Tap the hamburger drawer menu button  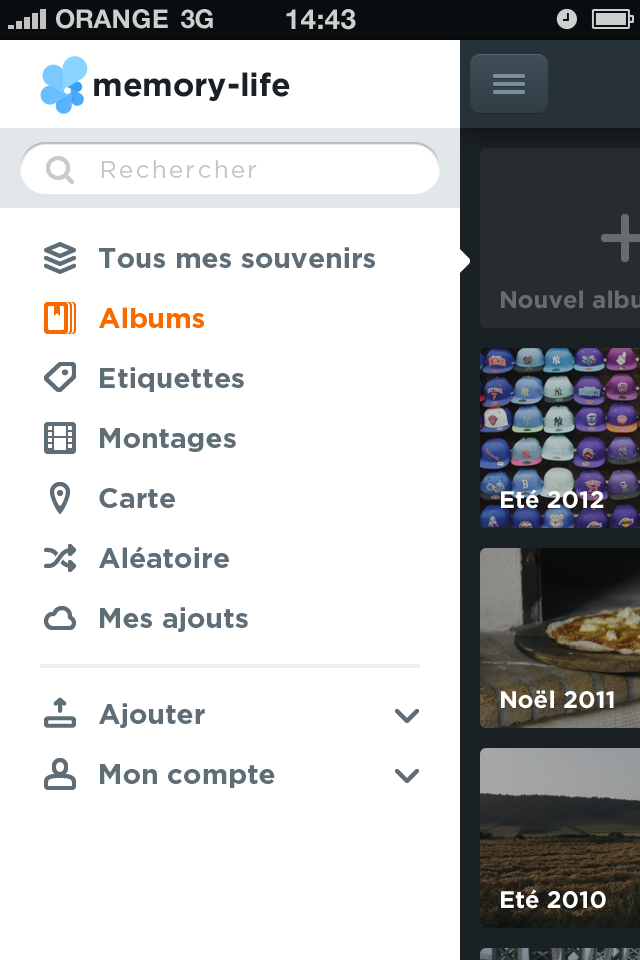coord(508,84)
